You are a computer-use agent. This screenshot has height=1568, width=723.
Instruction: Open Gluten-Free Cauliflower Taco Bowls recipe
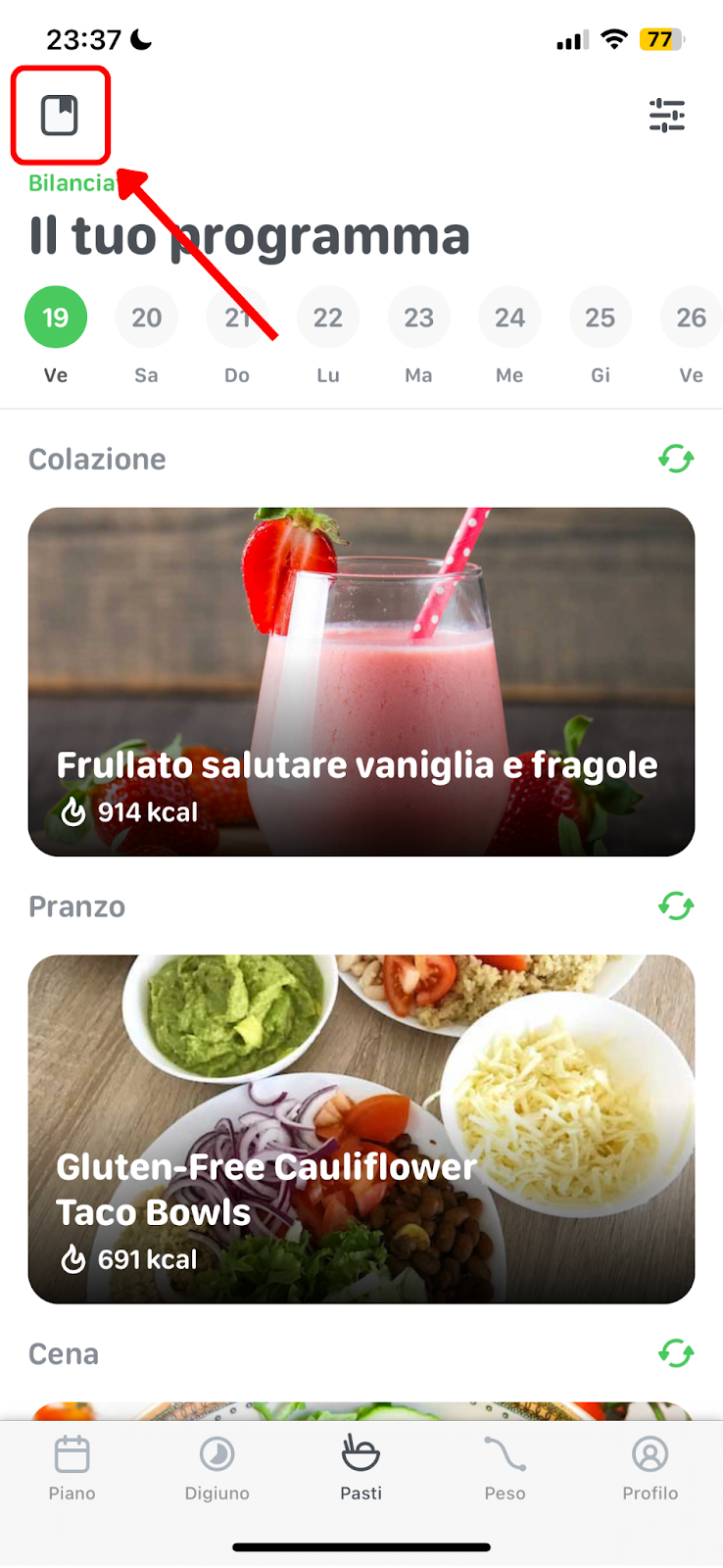361,1129
